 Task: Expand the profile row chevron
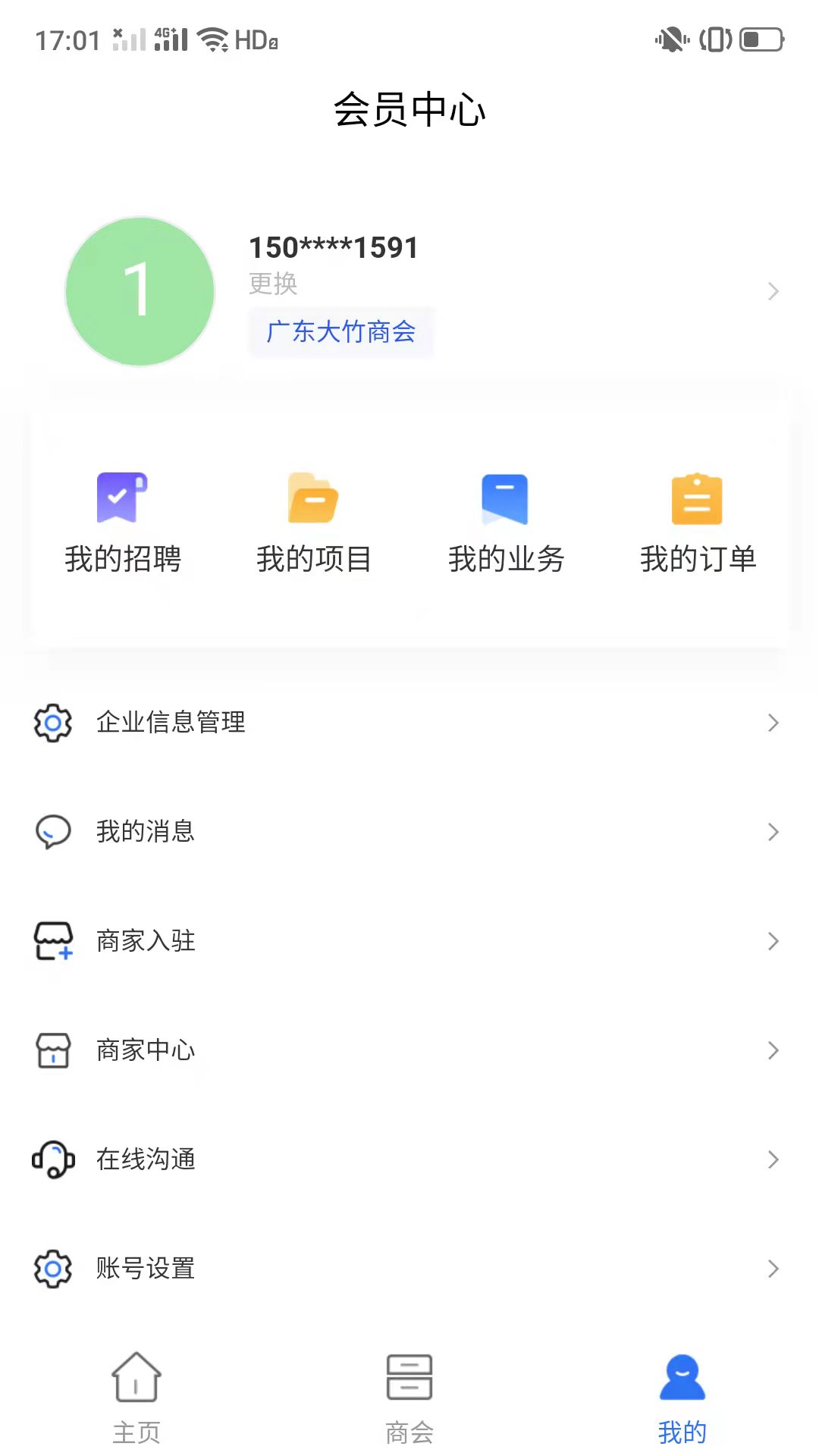coord(773,290)
